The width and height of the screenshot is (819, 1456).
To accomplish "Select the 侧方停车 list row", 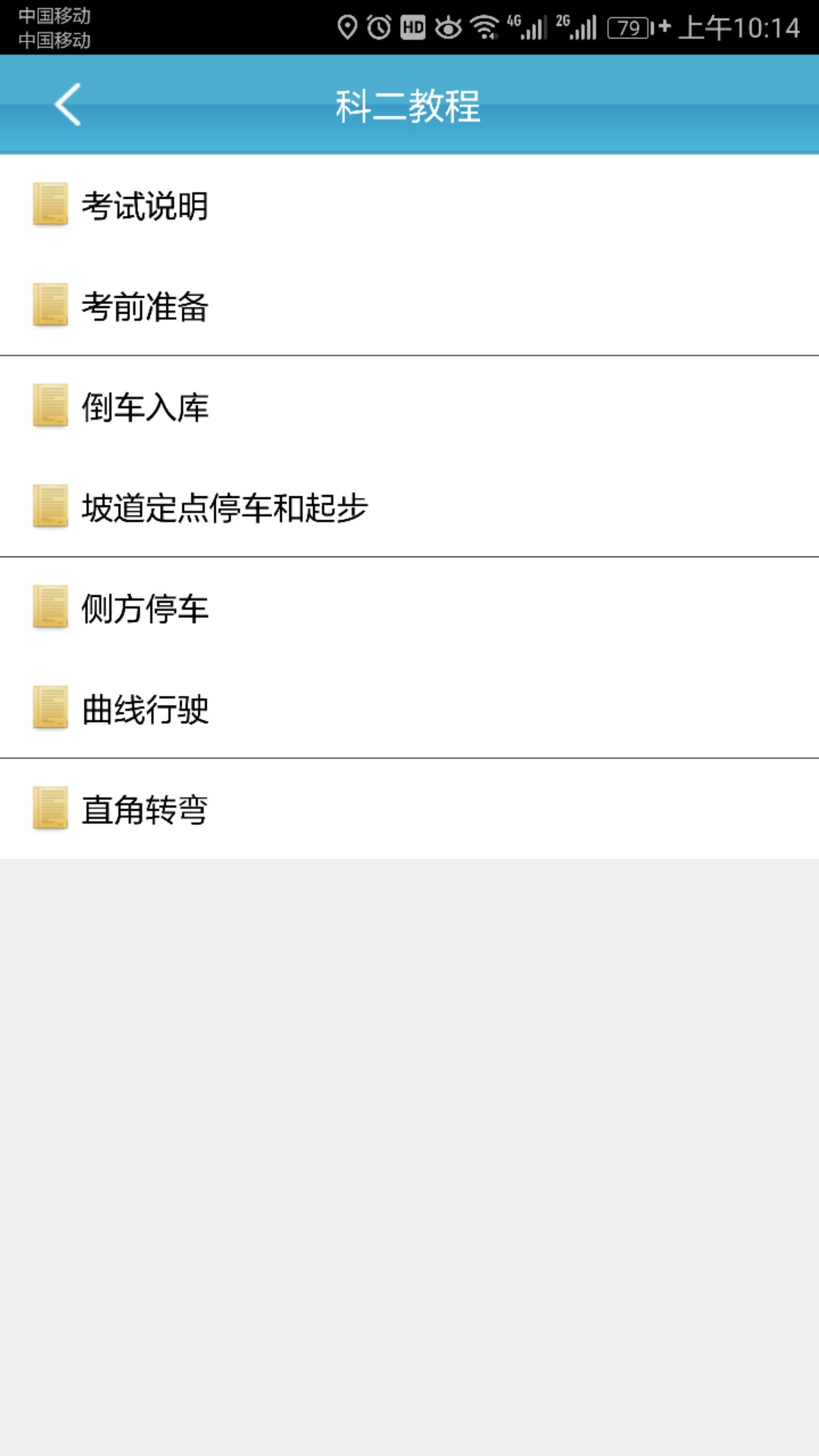I will [x=303, y=607].
